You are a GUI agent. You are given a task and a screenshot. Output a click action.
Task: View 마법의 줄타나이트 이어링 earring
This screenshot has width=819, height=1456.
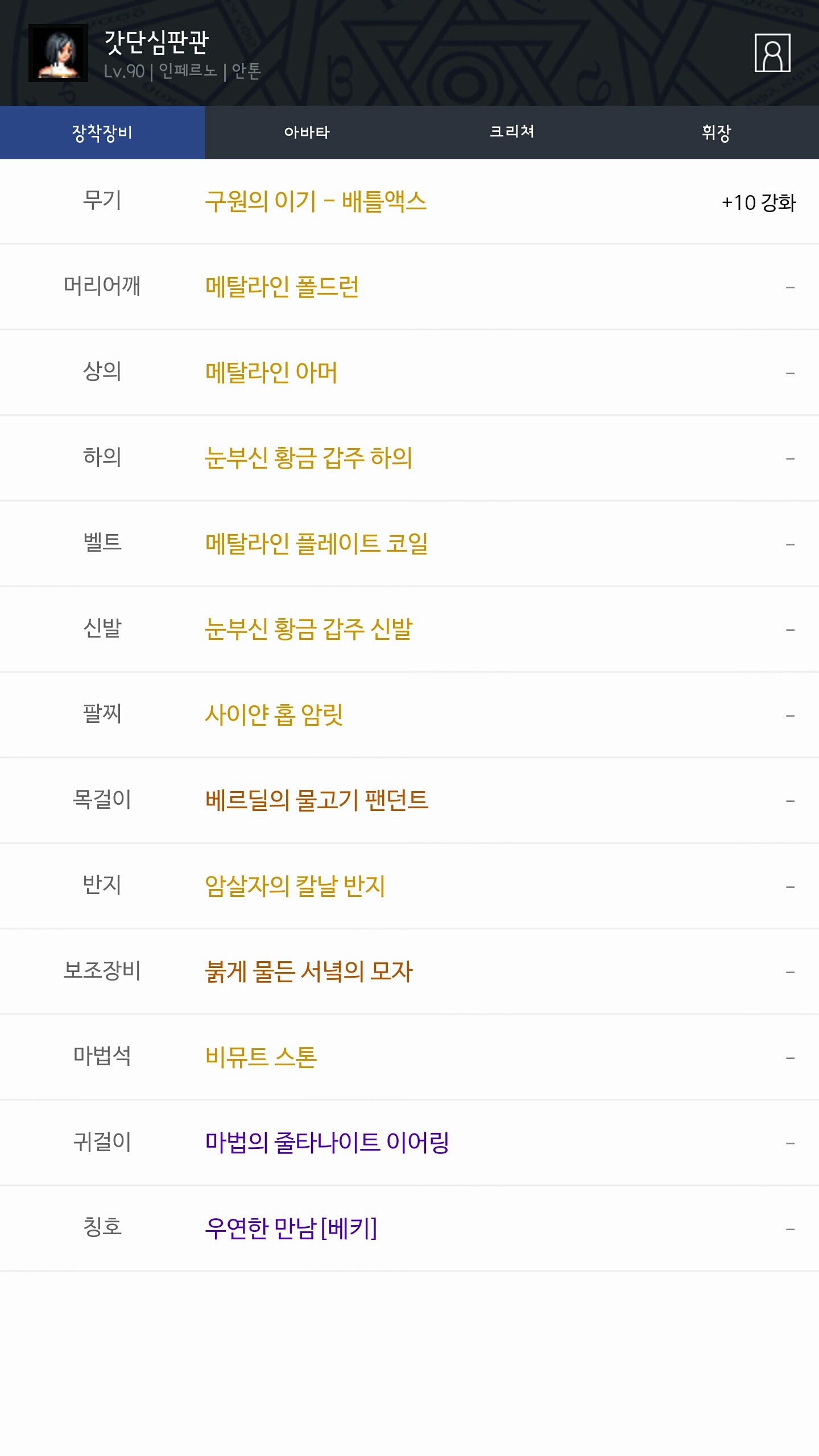(327, 1142)
